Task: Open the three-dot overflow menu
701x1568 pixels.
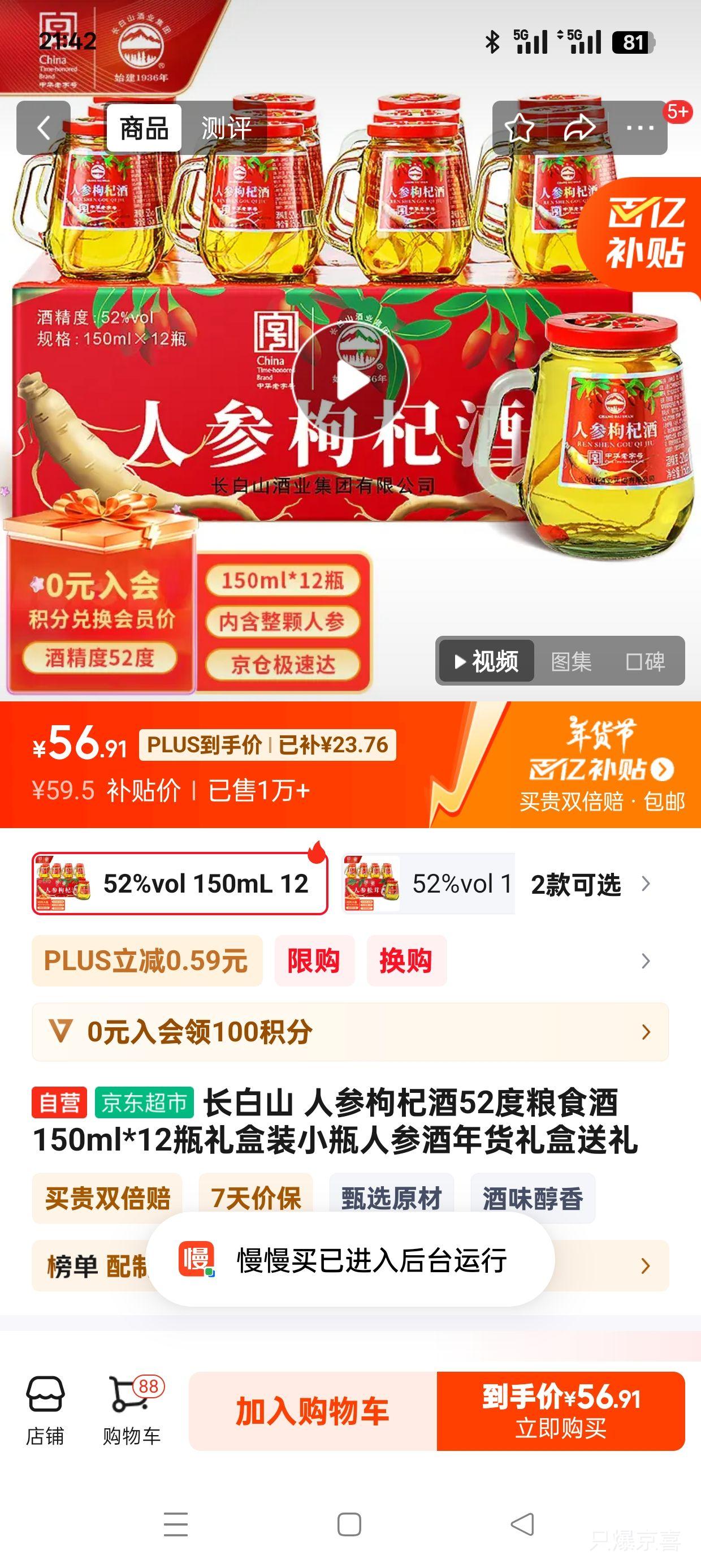Action: (639, 128)
